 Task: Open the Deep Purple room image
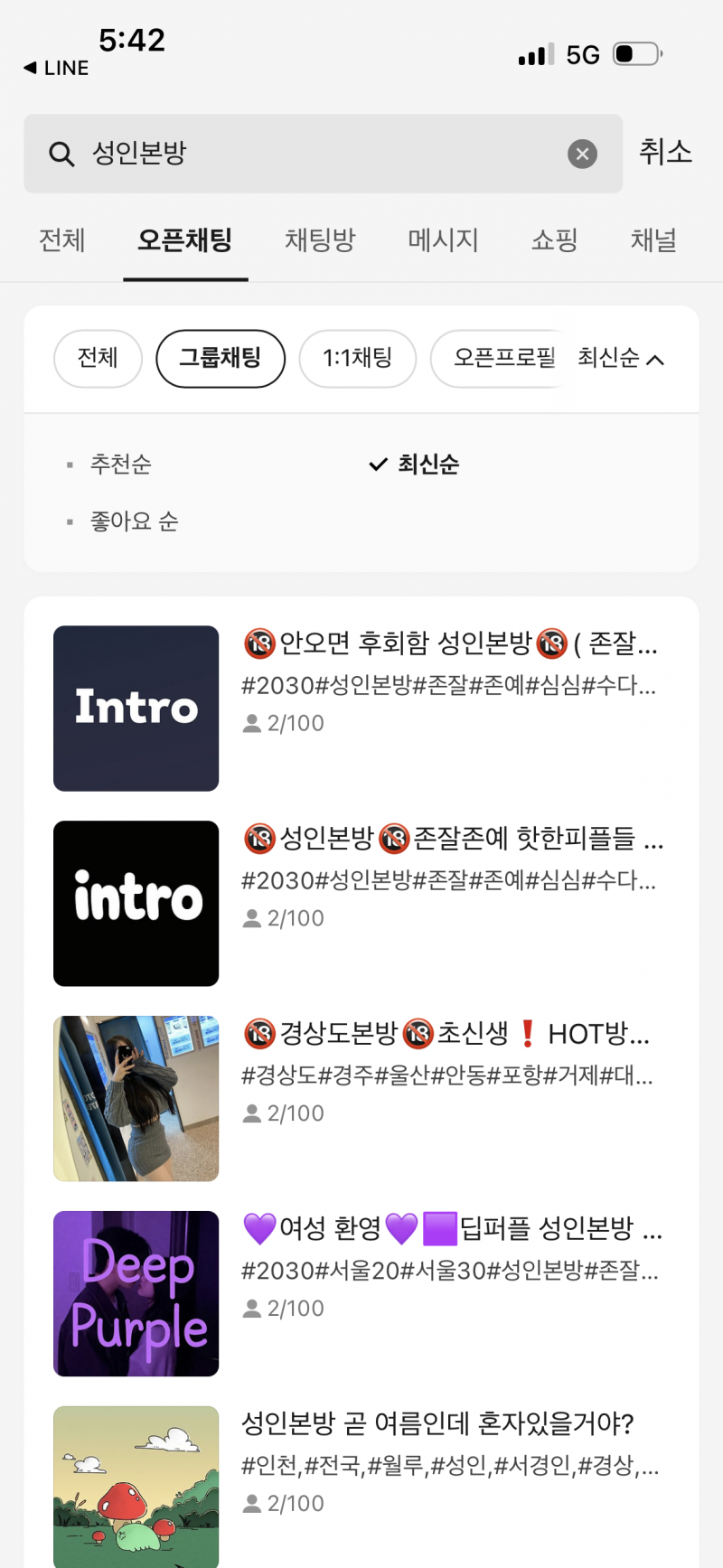click(135, 1293)
